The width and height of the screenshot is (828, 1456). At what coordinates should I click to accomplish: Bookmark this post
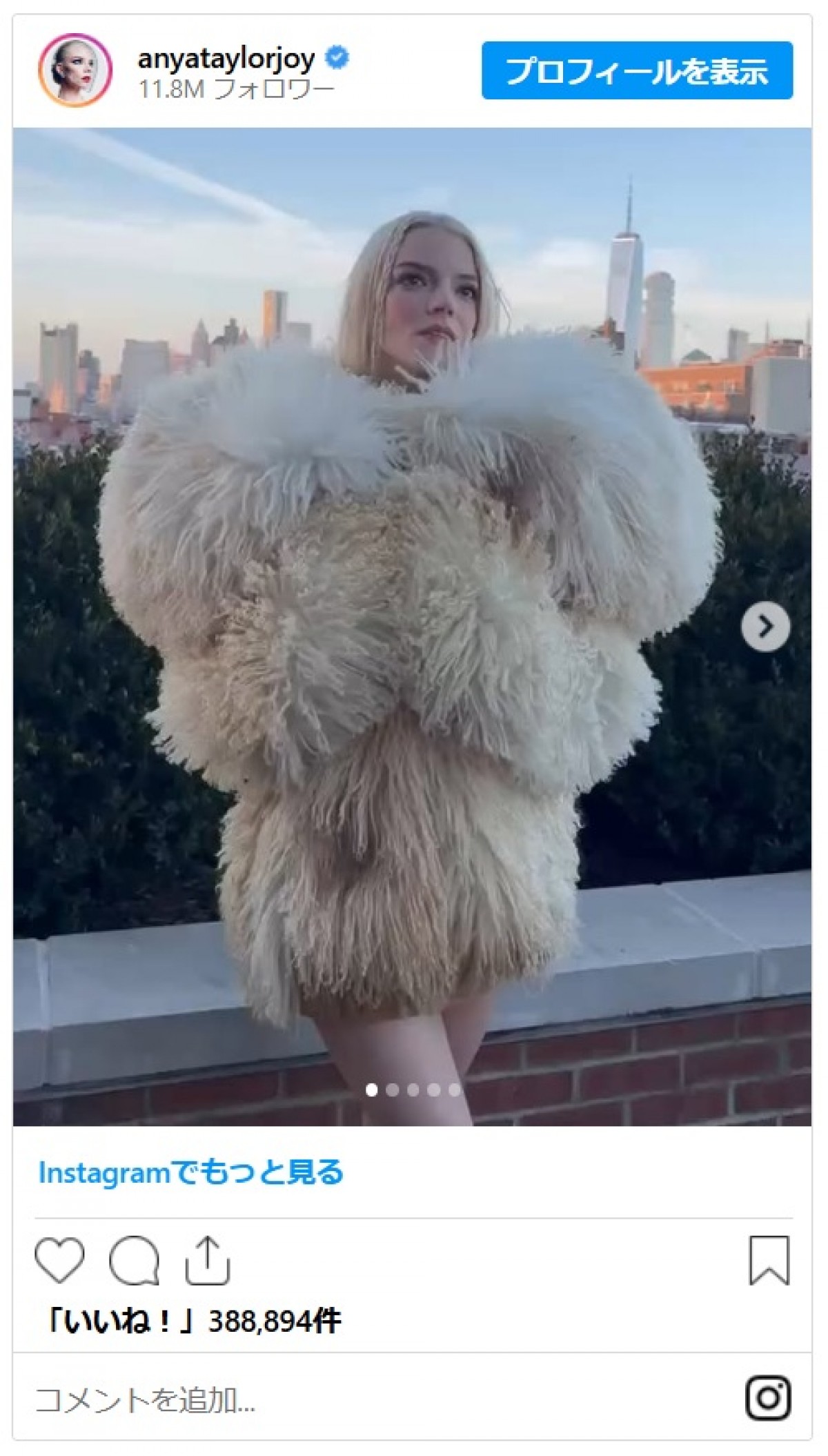pyautogui.click(x=769, y=1260)
